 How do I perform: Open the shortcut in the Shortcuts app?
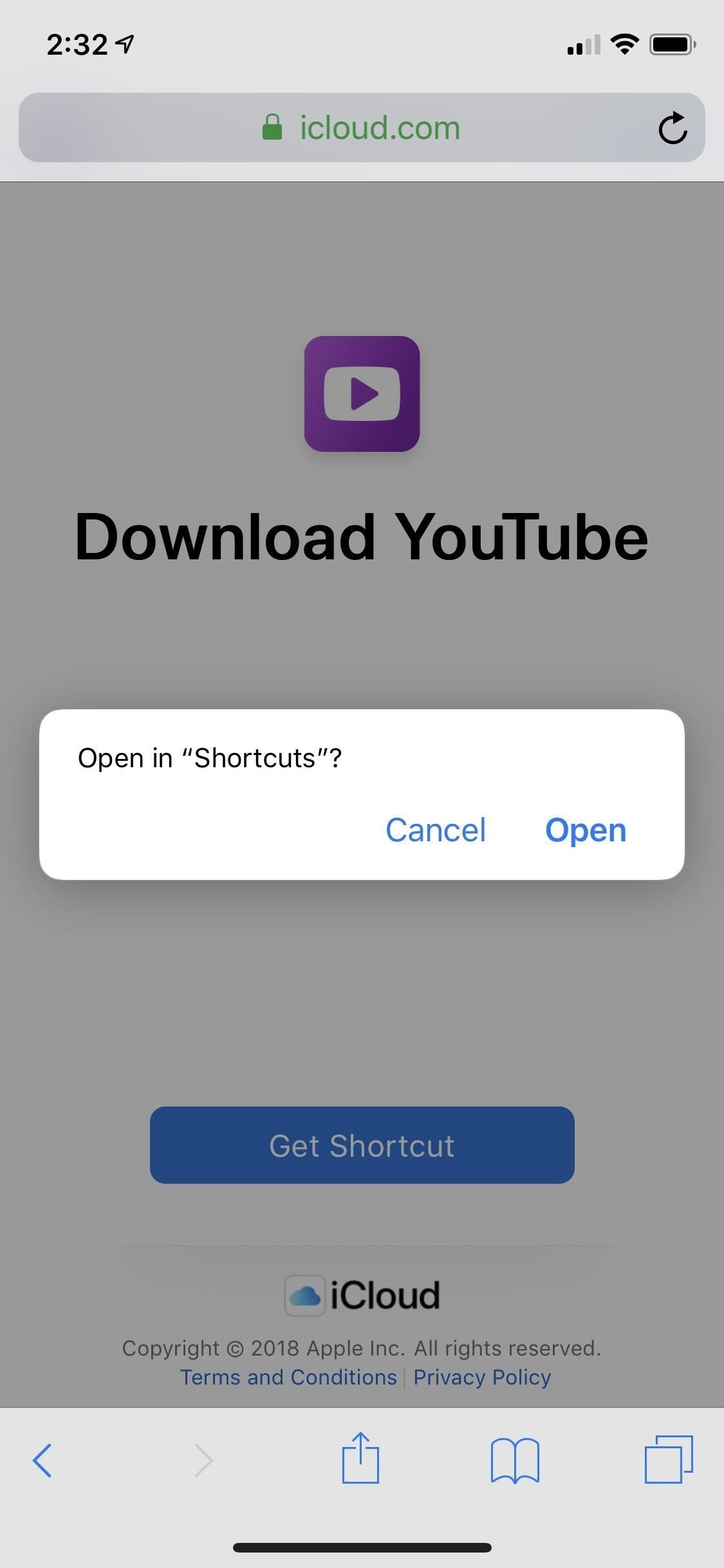[x=585, y=830]
